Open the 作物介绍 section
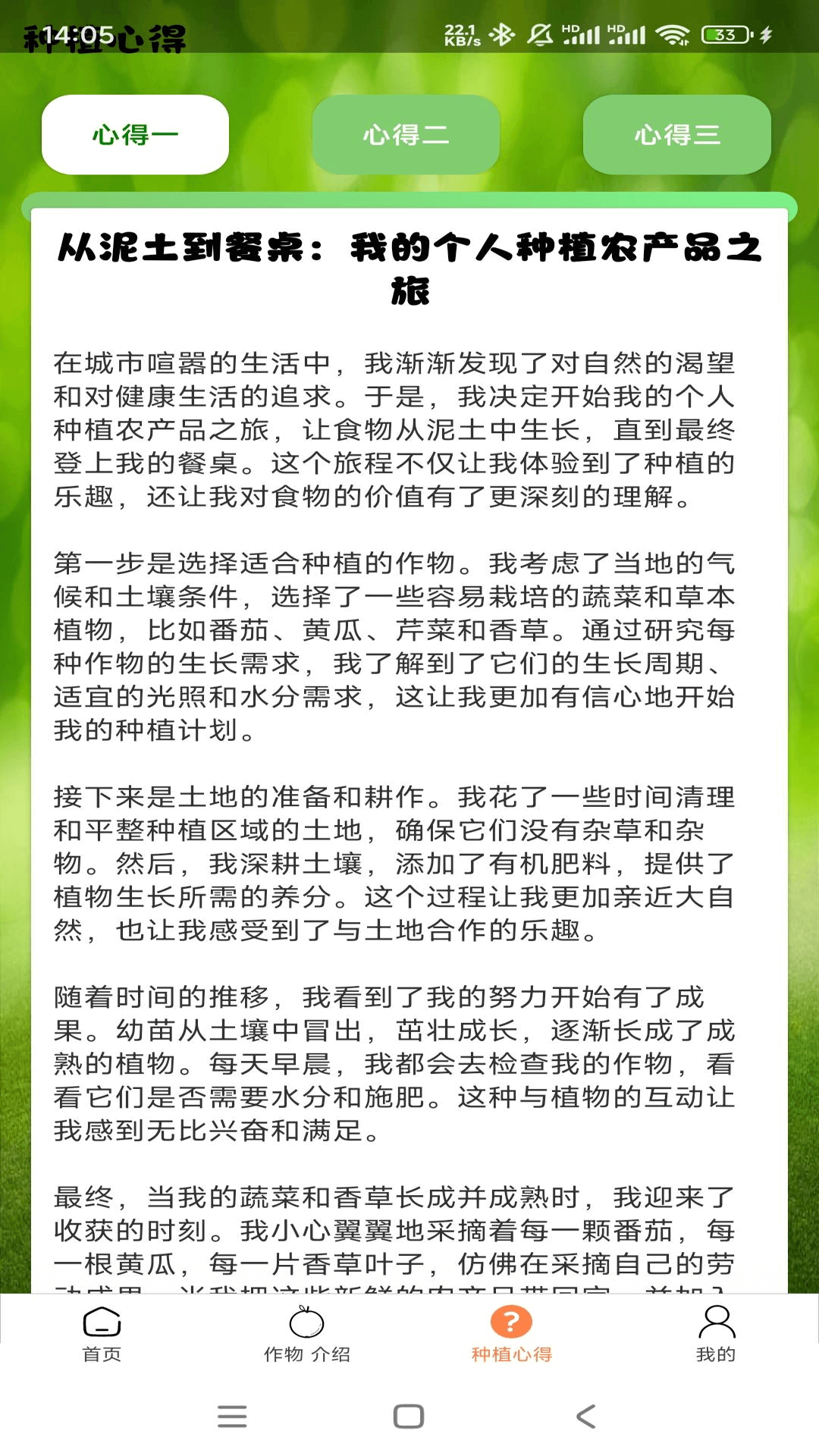The height and width of the screenshot is (1456, 819). (307, 1334)
